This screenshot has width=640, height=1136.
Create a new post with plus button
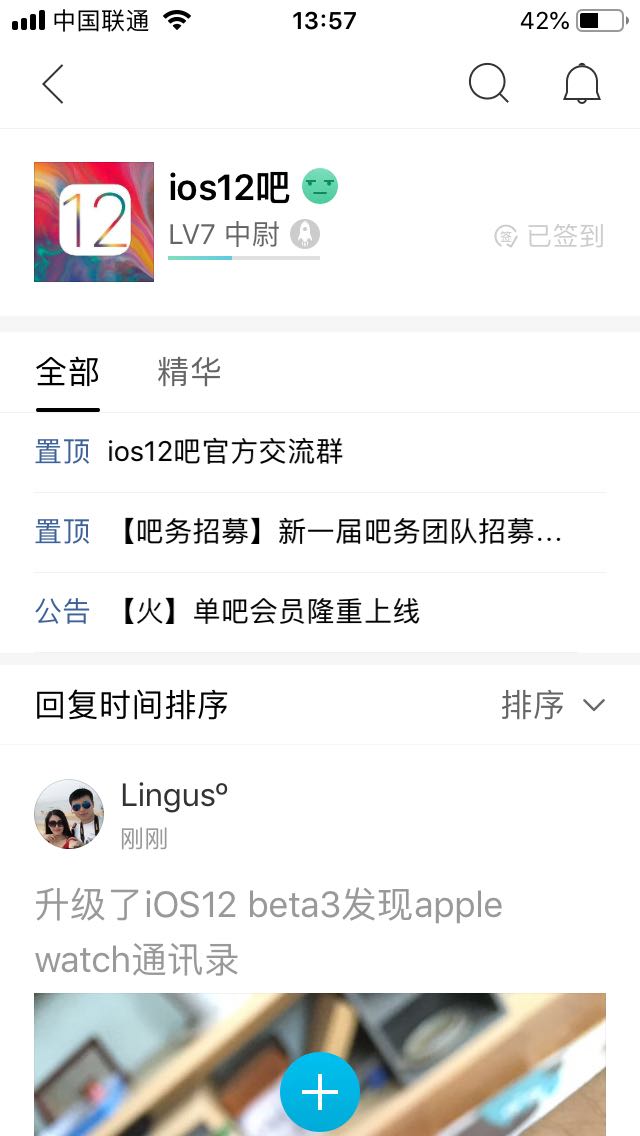(x=320, y=1092)
